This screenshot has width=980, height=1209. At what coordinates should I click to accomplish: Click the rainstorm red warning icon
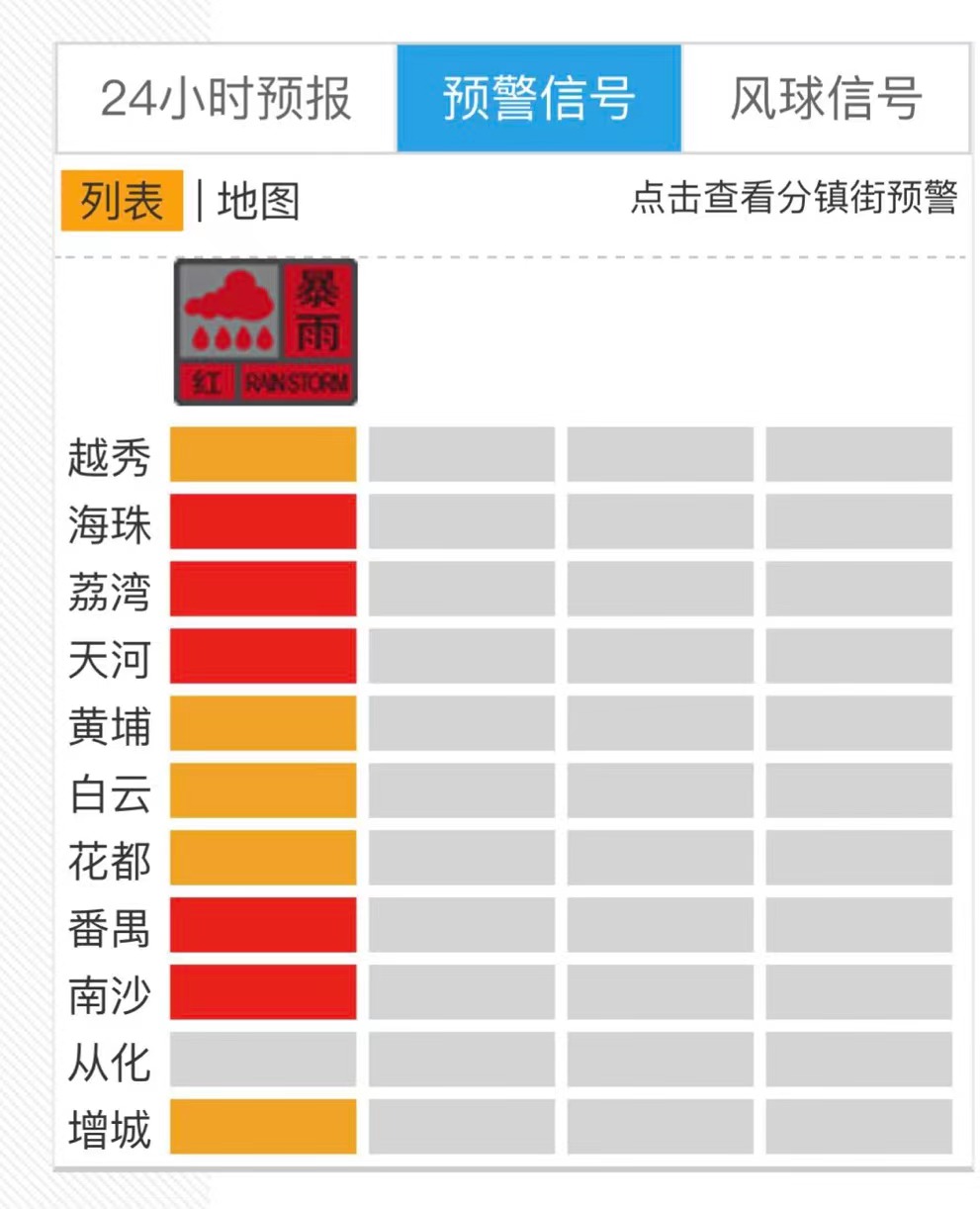[264, 330]
